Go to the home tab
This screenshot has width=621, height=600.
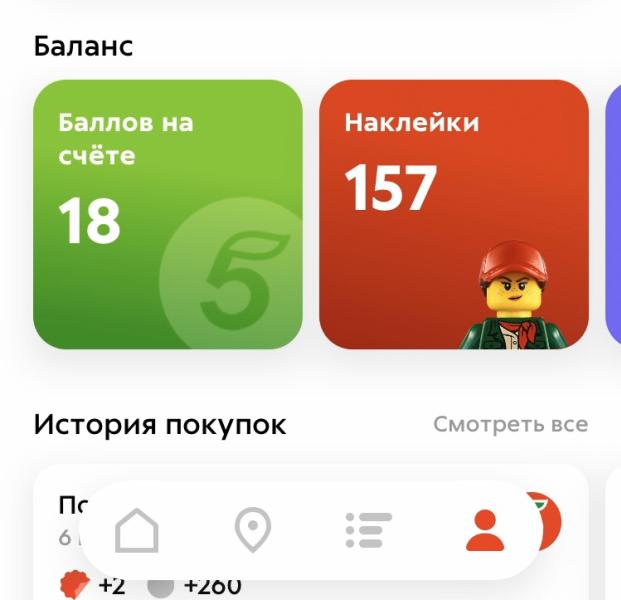pyautogui.click(x=137, y=530)
